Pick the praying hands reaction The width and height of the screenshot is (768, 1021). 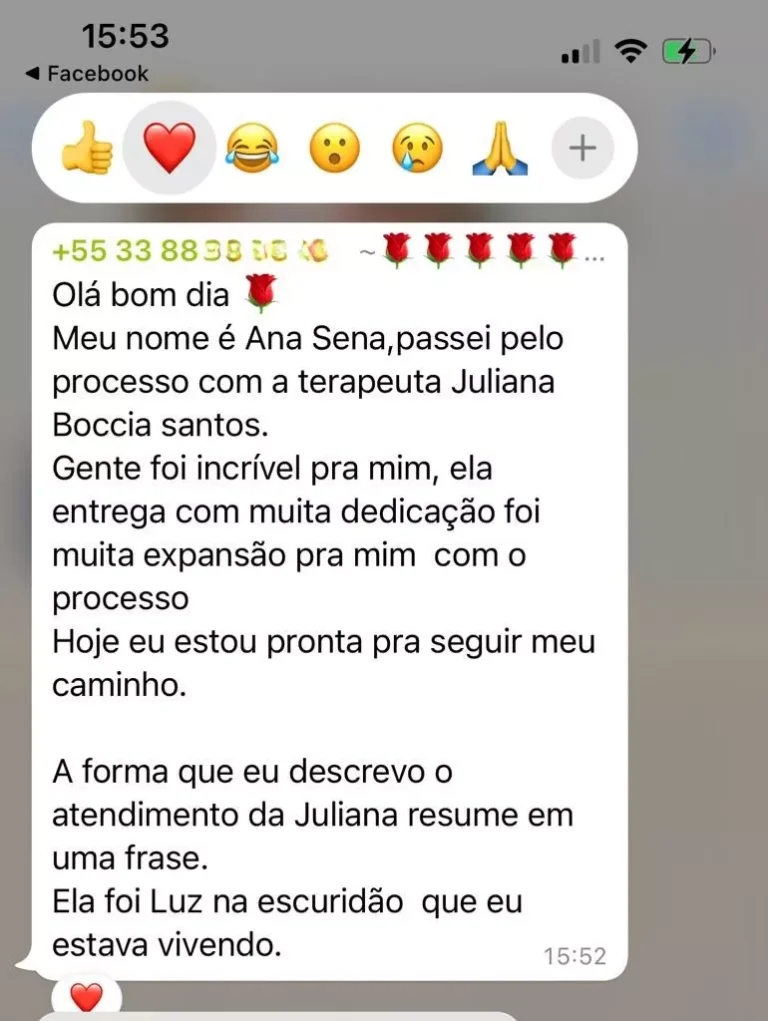pos(498,150)
